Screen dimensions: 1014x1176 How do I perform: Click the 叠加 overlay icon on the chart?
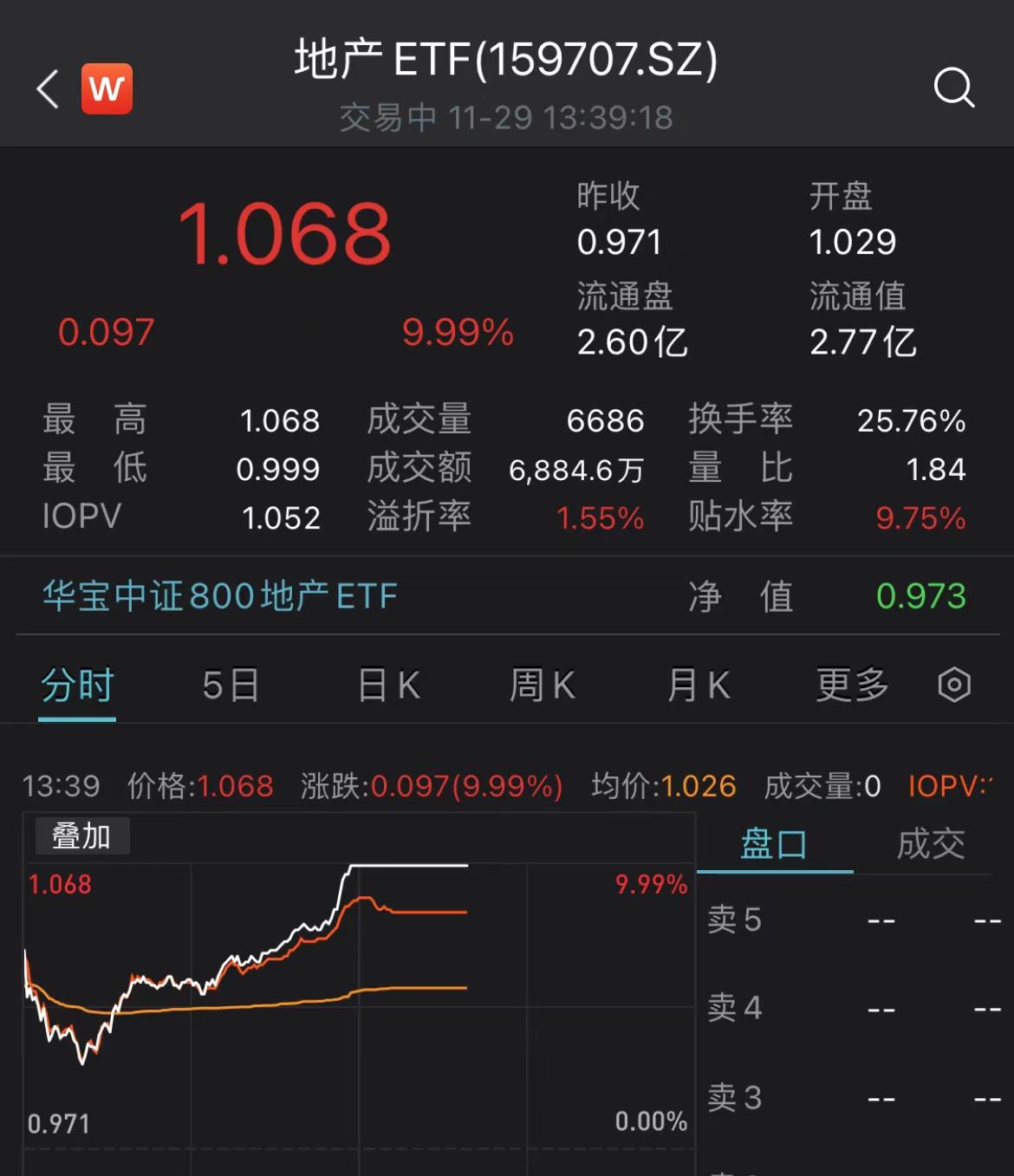[82, 835]
